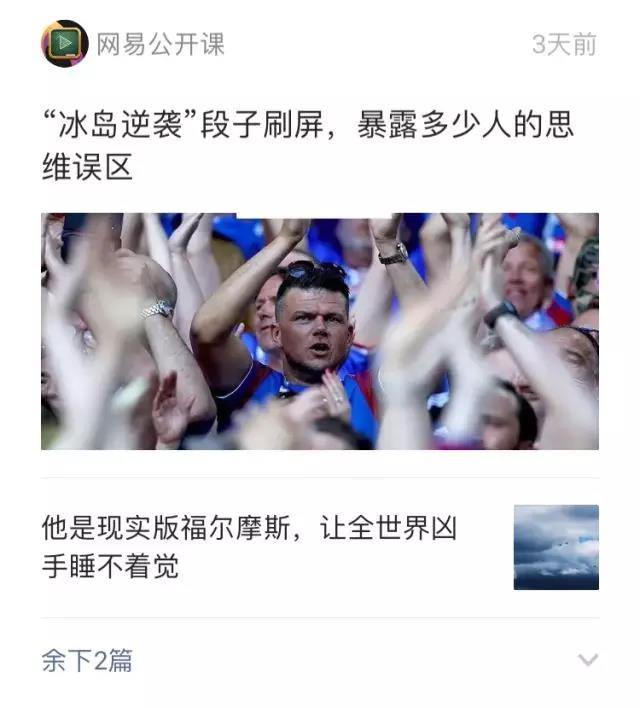
Task: Open the 现实版福尔摩斯 article
Action: click(x=249, y=547)
